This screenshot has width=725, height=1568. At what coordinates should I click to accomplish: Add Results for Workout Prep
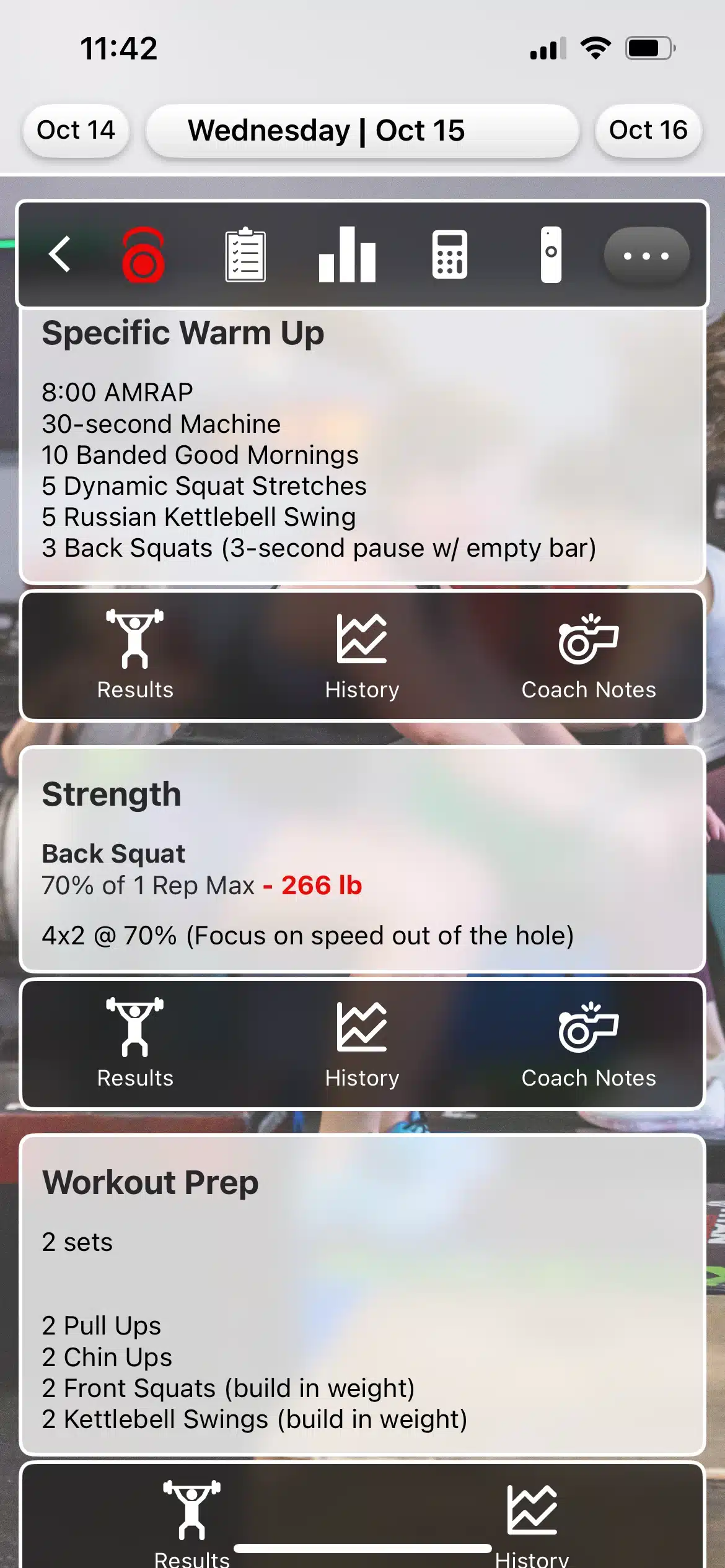click(191, 1517)
